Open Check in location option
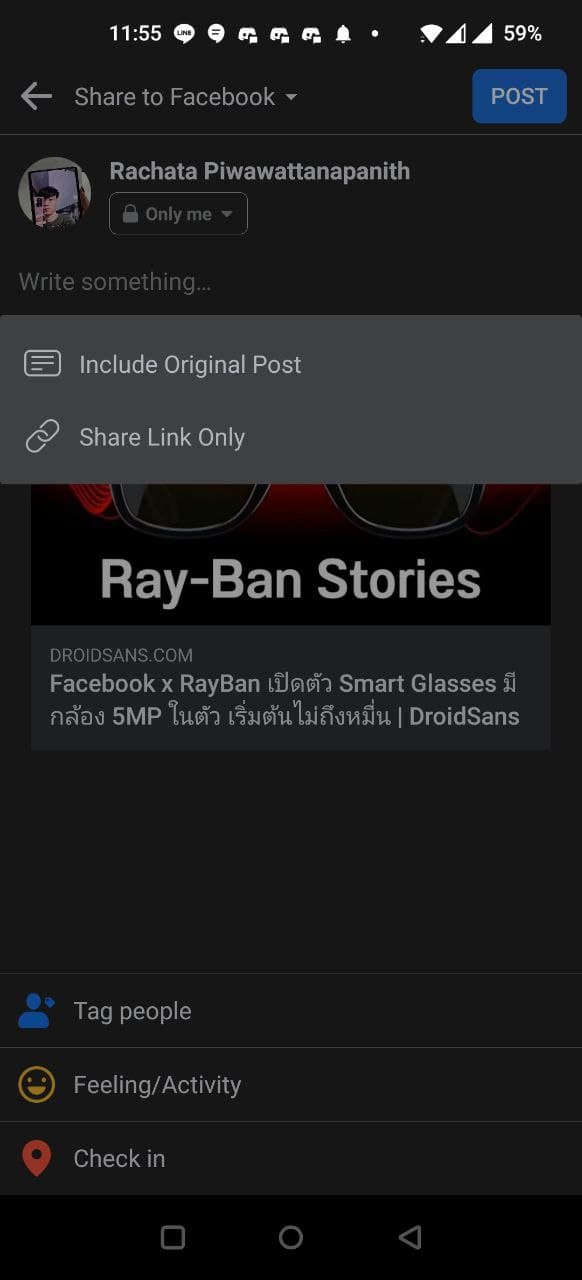Screen dimensions: 582x1280 291,1158
